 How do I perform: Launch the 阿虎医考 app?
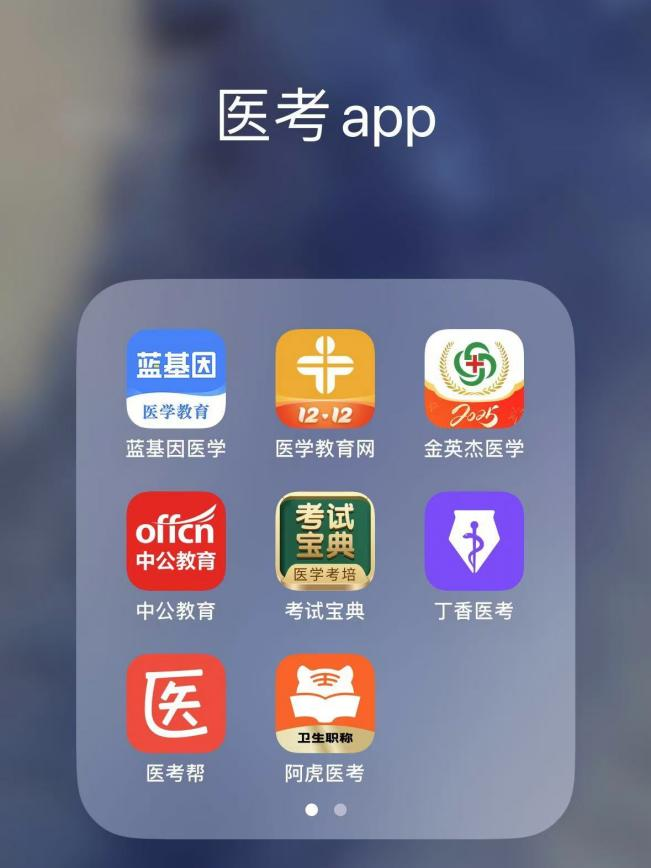pyautogui.click(x=325, y=703)
